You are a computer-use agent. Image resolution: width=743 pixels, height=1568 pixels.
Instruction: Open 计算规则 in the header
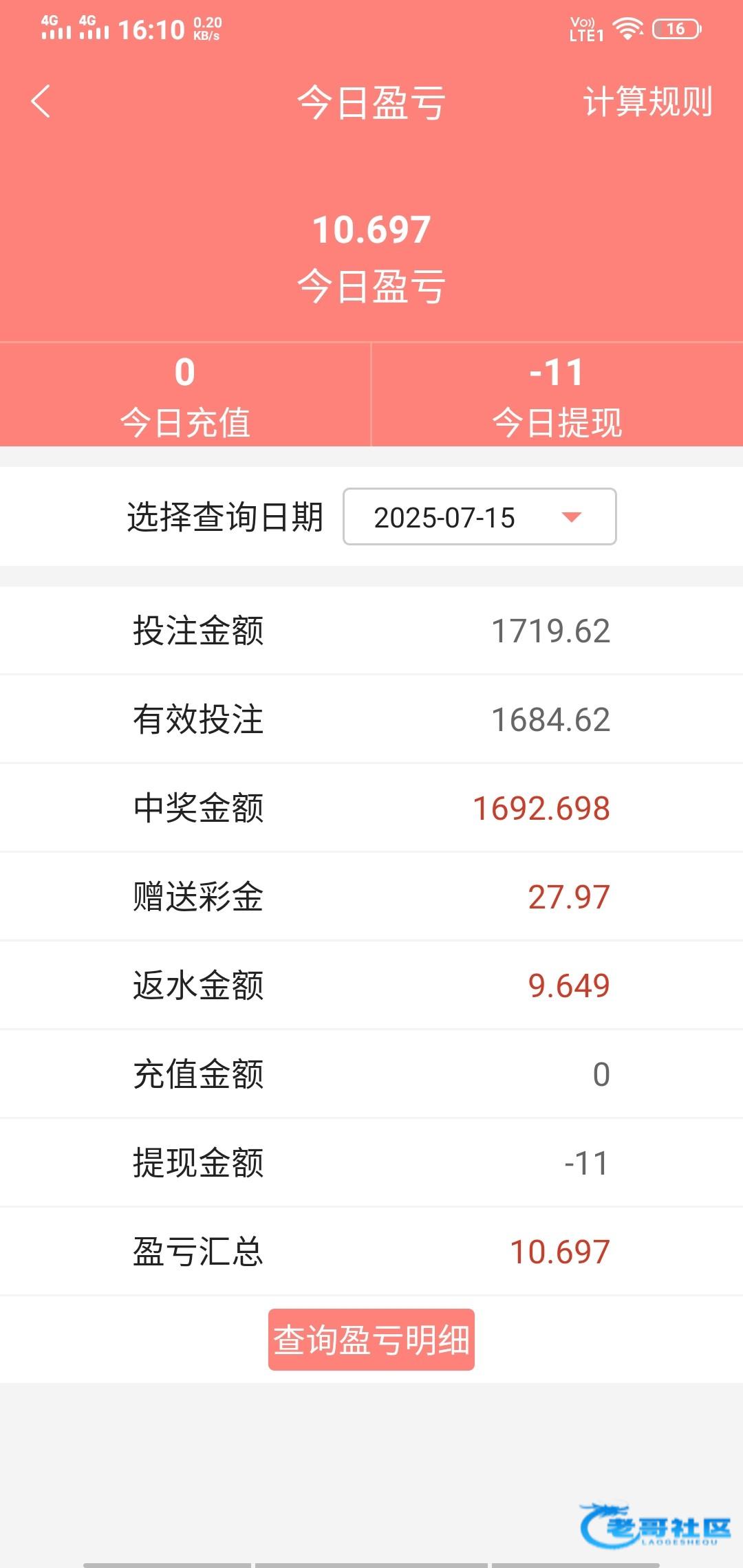pyautogui.click(x=647, y=102)
